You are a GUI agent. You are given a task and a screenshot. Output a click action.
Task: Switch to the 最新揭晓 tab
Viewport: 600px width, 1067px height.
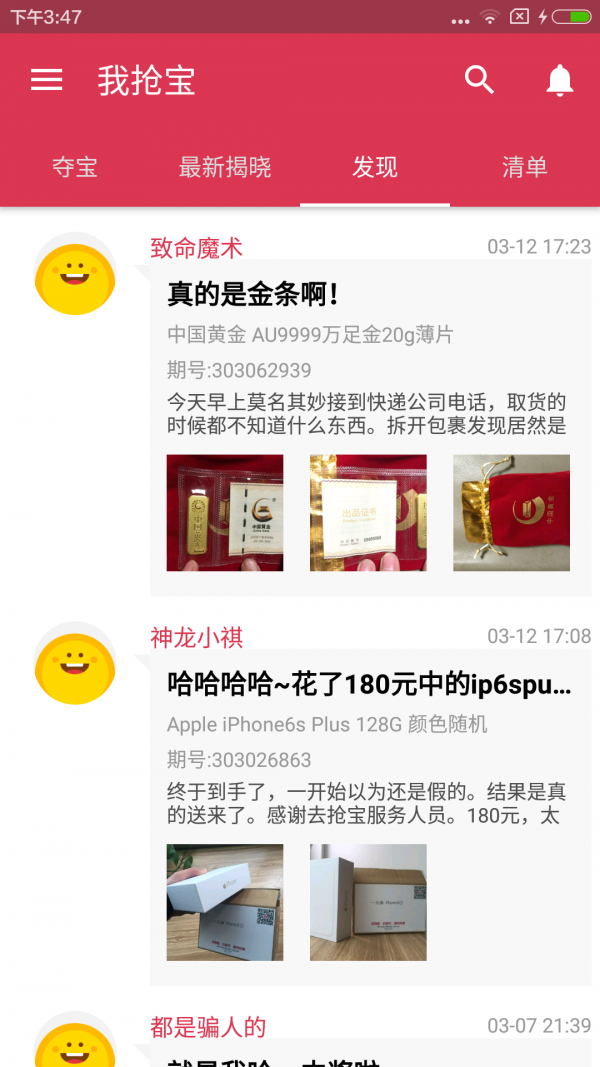(x=225, y=167)
